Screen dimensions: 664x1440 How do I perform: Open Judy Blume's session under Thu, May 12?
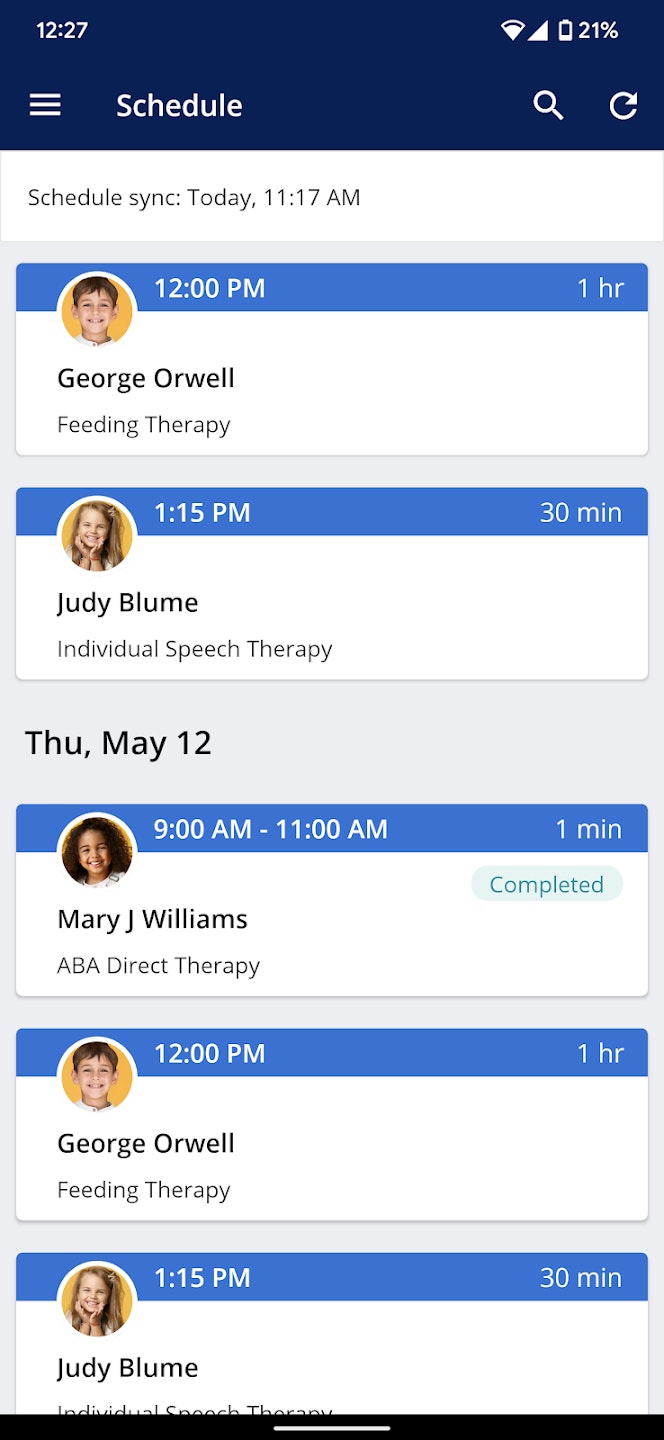[x=331, y=1350]
